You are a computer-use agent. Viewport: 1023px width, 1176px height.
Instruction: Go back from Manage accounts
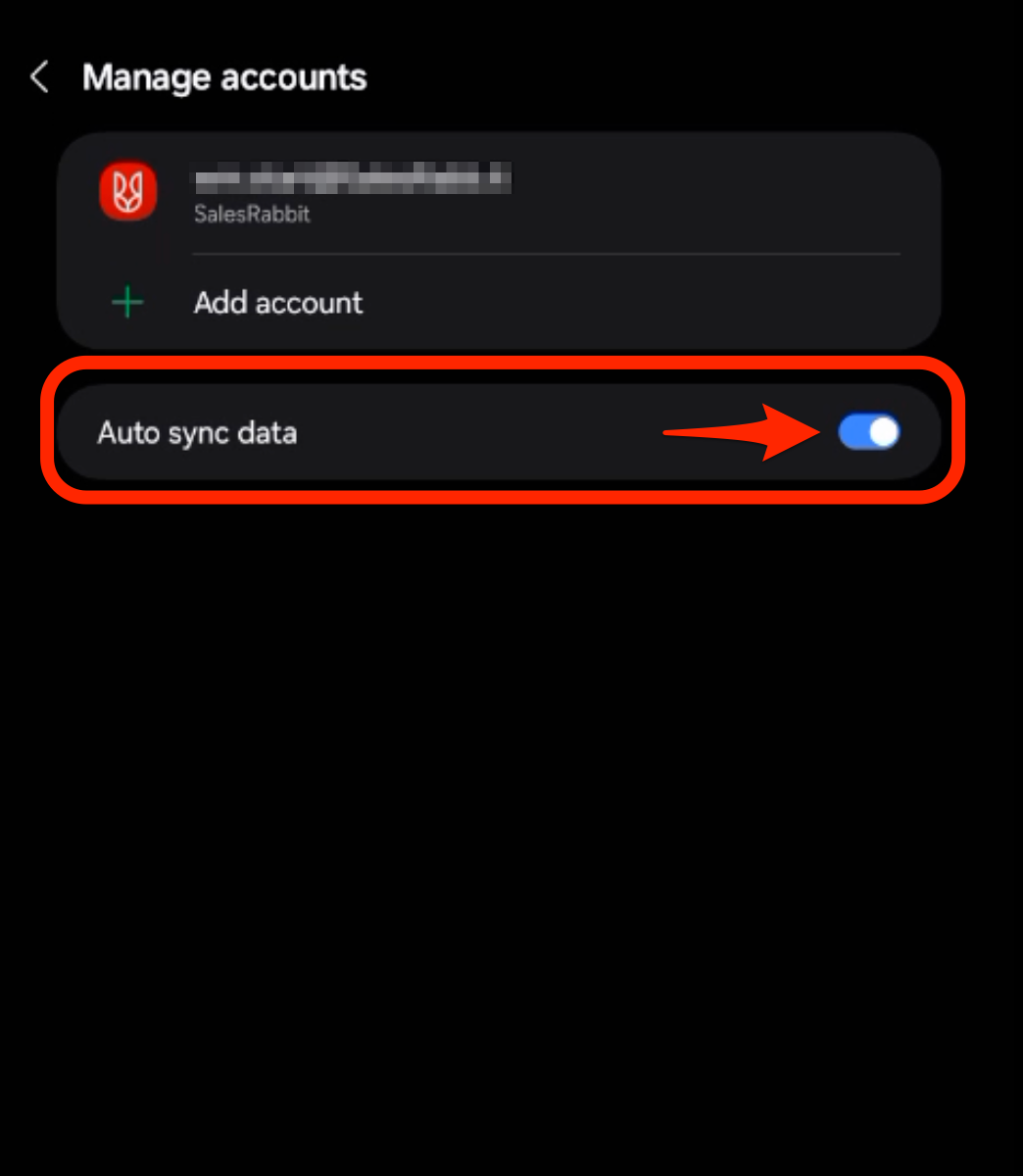tap(40, 77)
